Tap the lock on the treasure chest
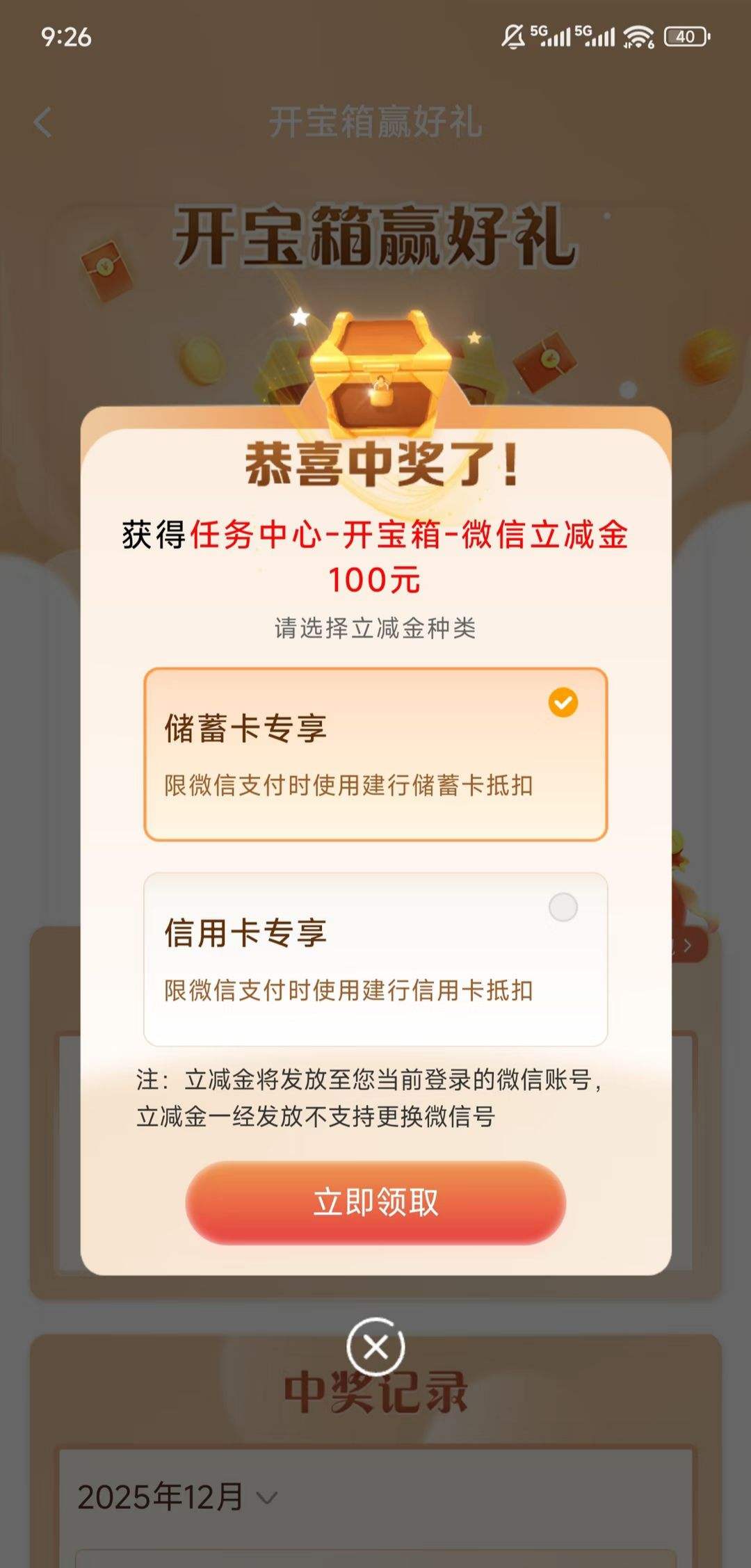 click(x=380, y=389)
